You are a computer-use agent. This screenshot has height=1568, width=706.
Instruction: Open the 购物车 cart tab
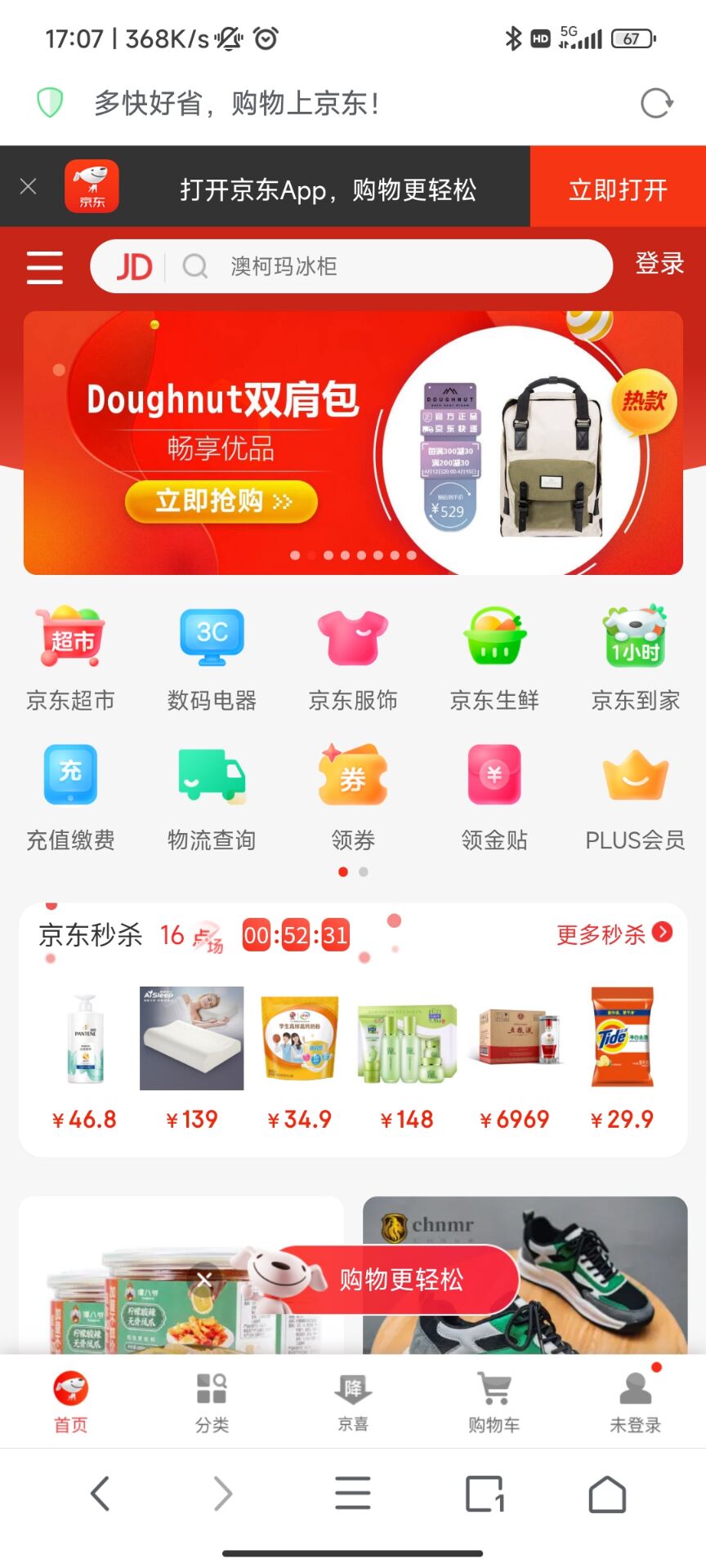pos(494,1402)
